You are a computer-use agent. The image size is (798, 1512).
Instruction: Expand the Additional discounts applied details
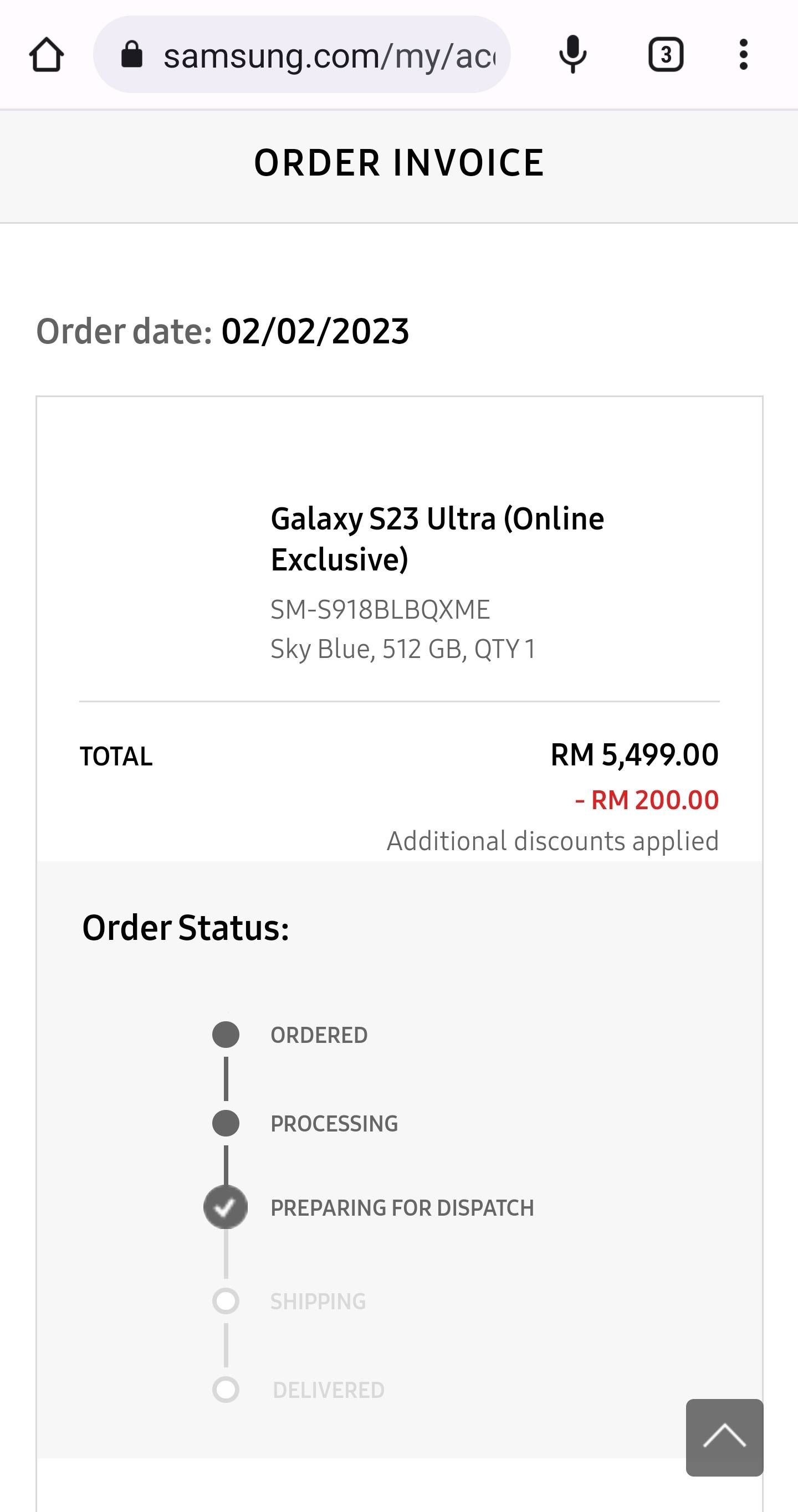coord(551,840)
